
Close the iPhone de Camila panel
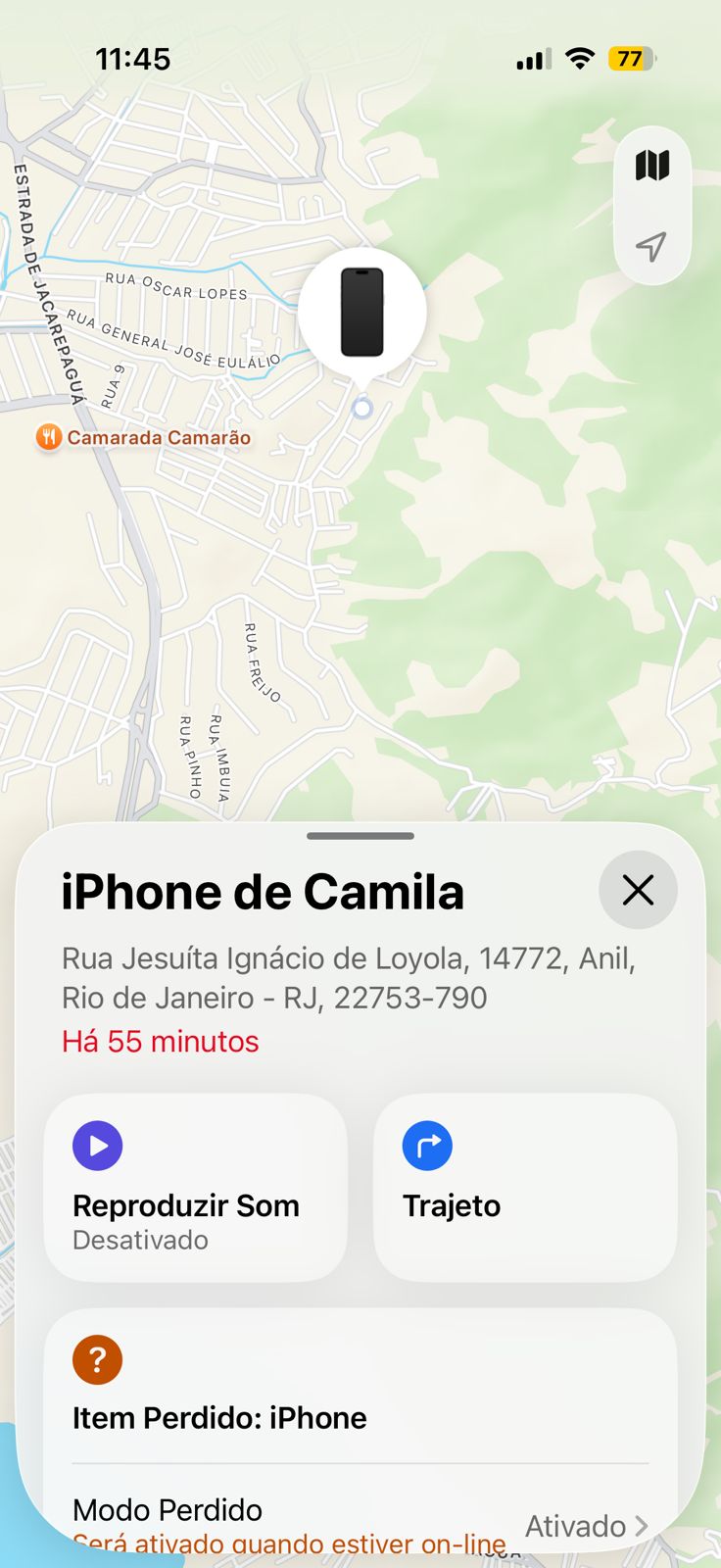(x=638, y=890)
